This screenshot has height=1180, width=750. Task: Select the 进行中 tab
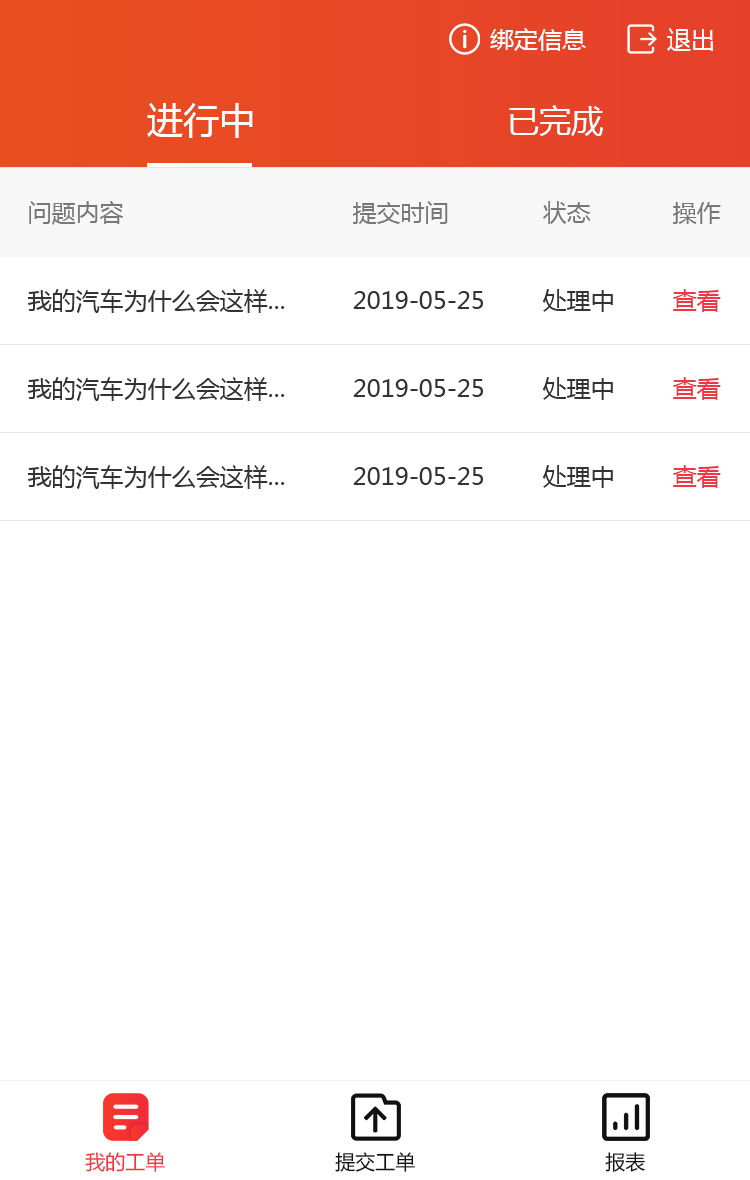click(200, 122)
